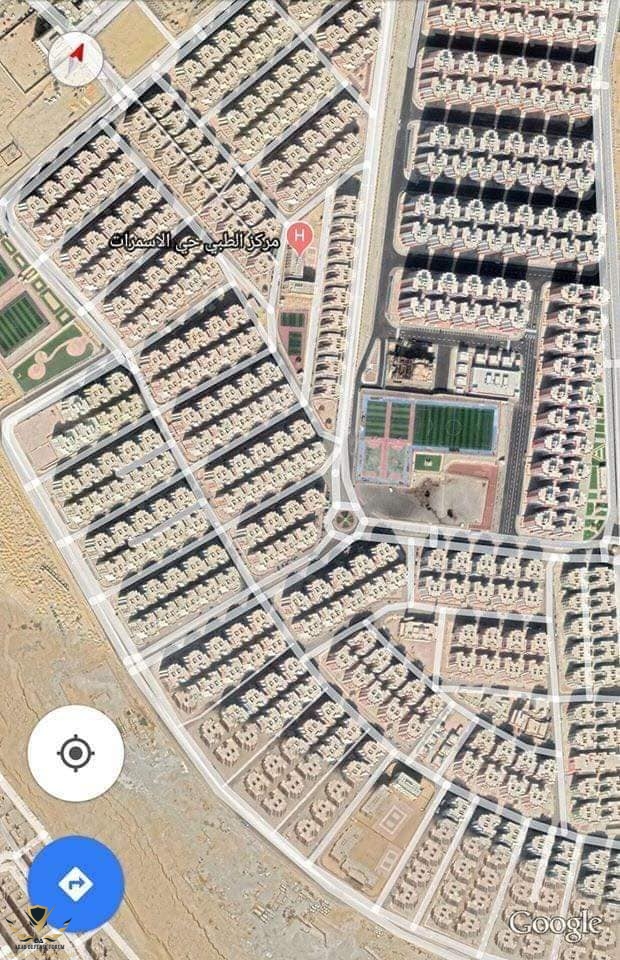
Task: Select the medical center hospital marker
Action: 299,237
